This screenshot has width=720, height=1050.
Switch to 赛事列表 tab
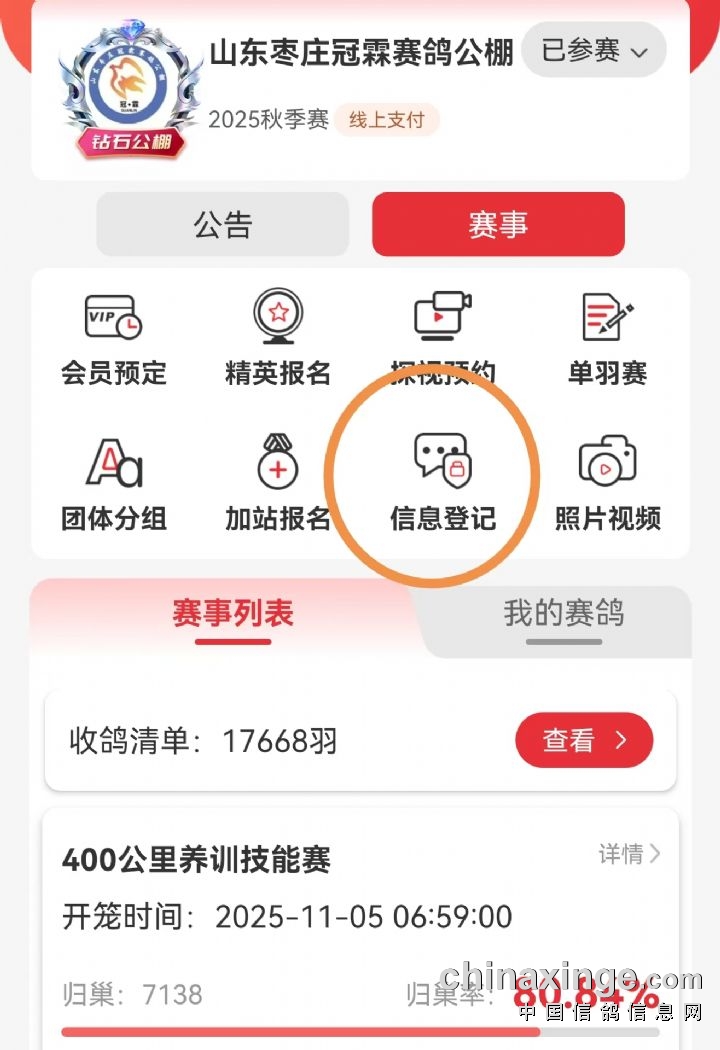tap(232, 613)
